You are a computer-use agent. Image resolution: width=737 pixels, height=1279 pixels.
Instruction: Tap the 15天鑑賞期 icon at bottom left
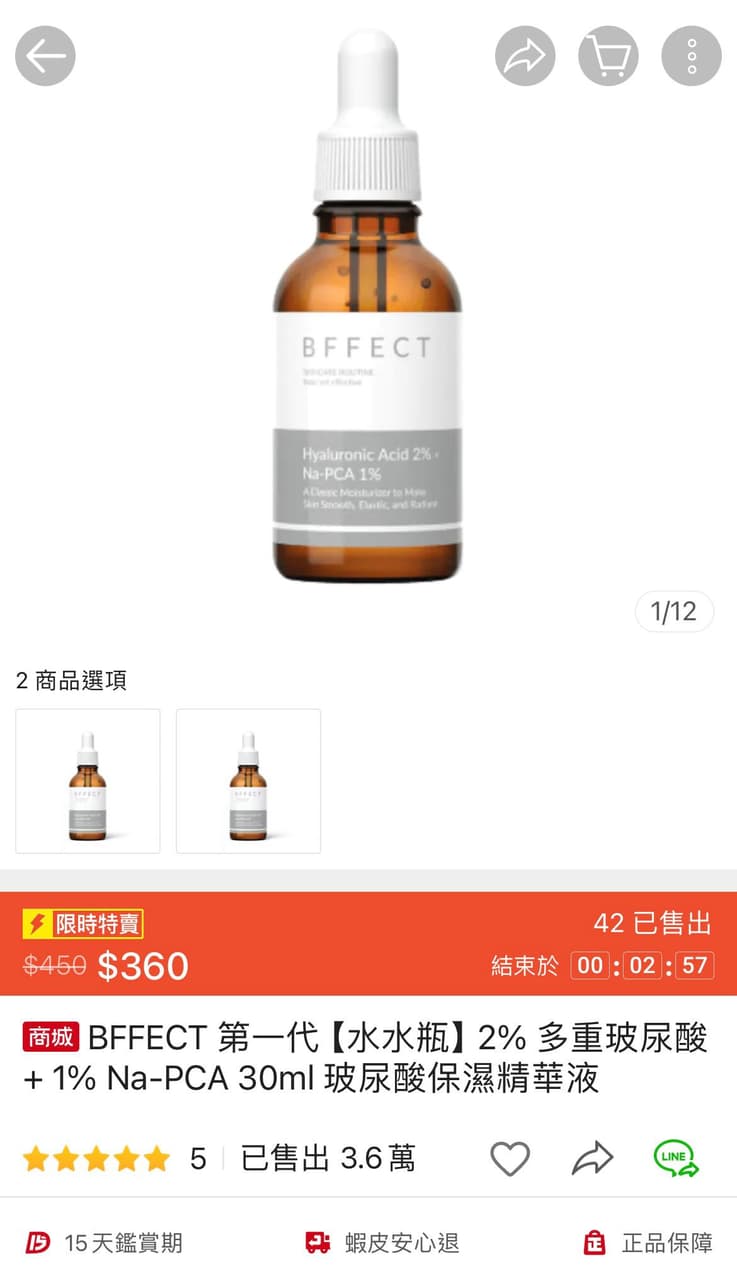37,1242
